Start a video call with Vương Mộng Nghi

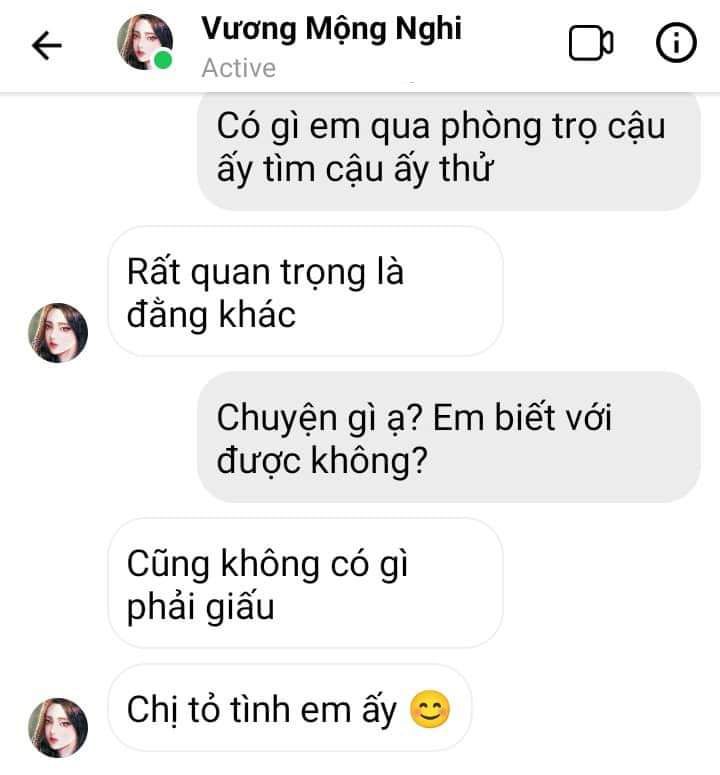point(590,44)
